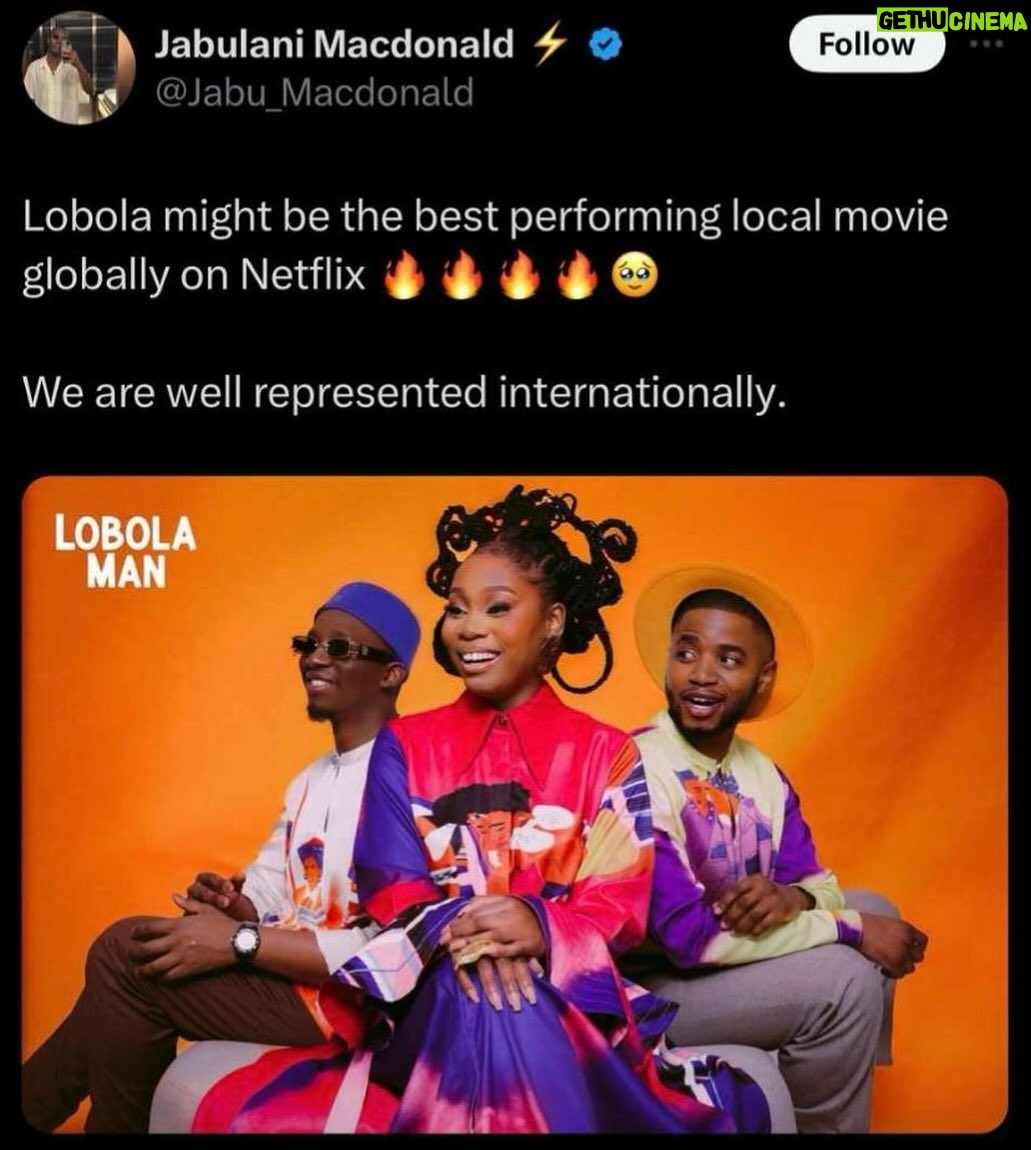Open the @Jabu_Macdonald profile name
The height and width of the screenshot is (1150, 1031).
[314, 93]
